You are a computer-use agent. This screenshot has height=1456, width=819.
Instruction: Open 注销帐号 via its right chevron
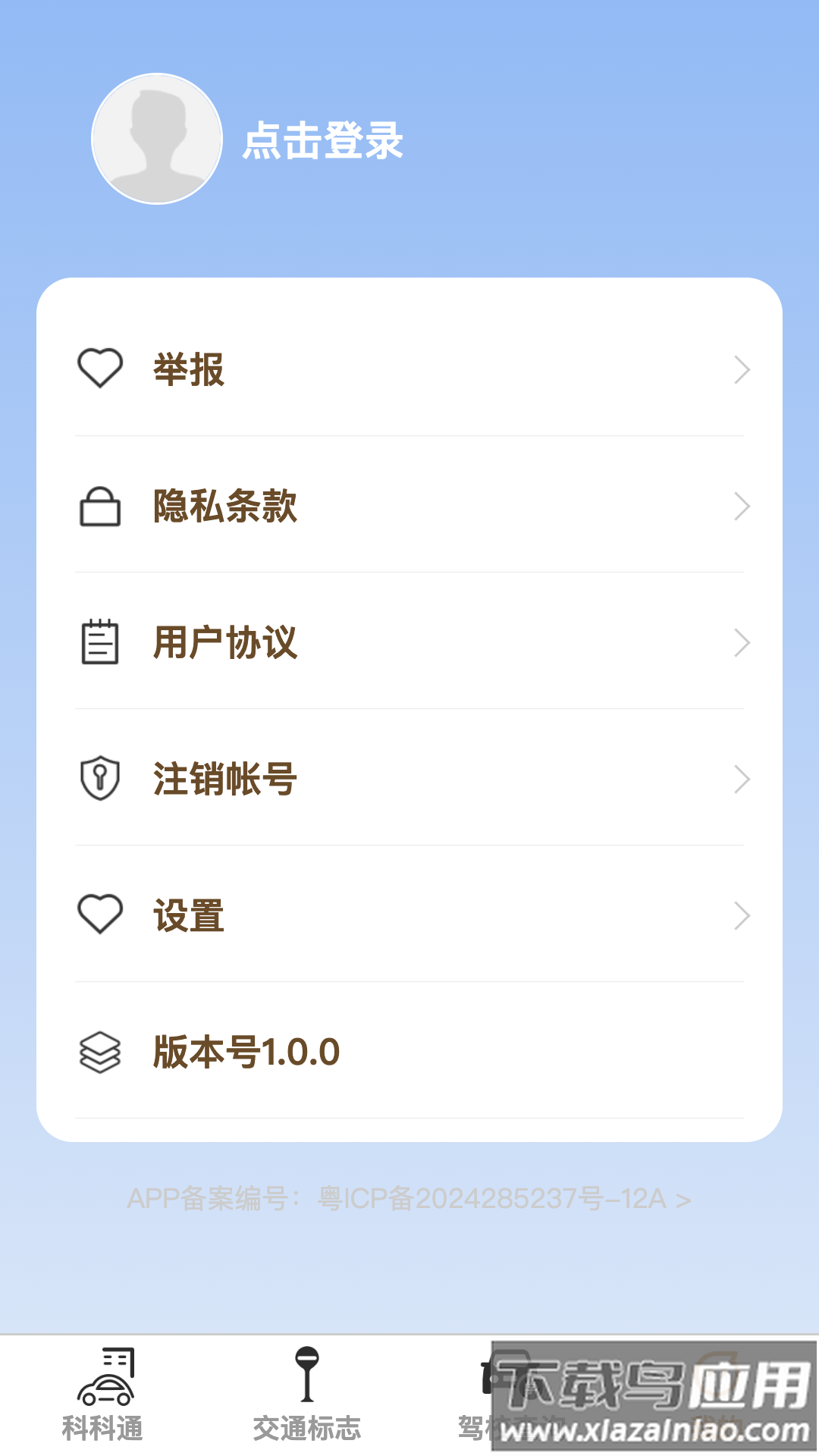click(x=742, y=778)
